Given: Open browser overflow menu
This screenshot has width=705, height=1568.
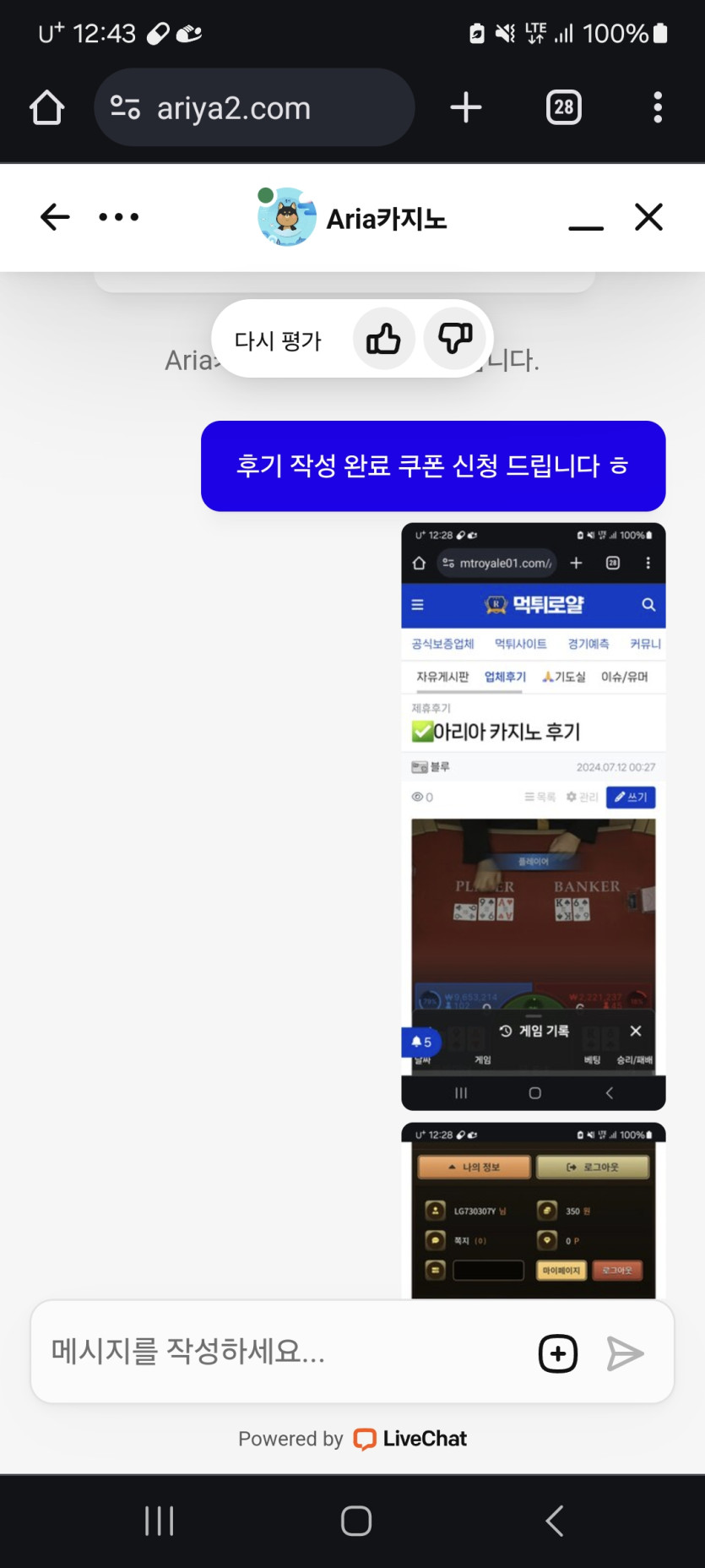Looking at the screenshot, I should point(658,107).
